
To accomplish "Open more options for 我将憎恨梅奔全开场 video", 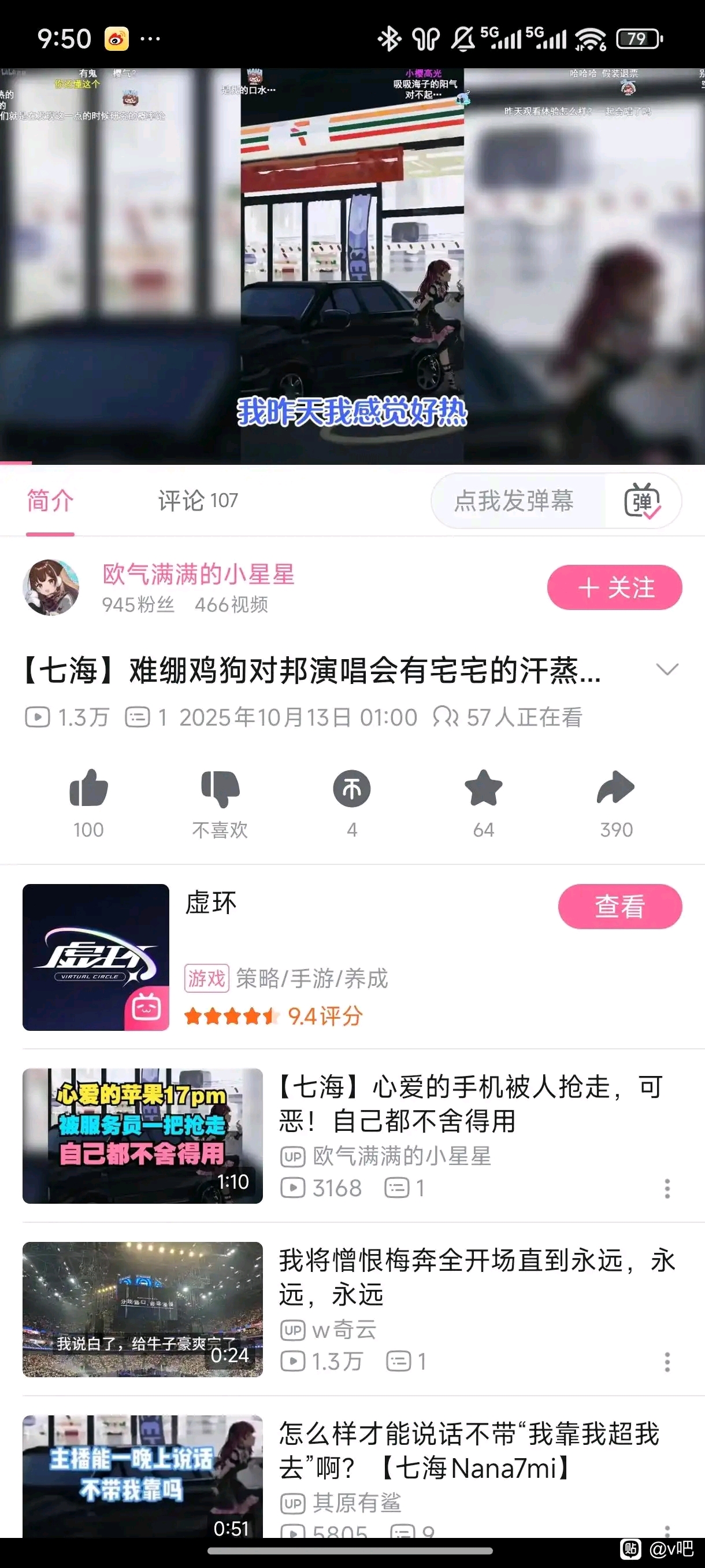I will [667, 1362].
